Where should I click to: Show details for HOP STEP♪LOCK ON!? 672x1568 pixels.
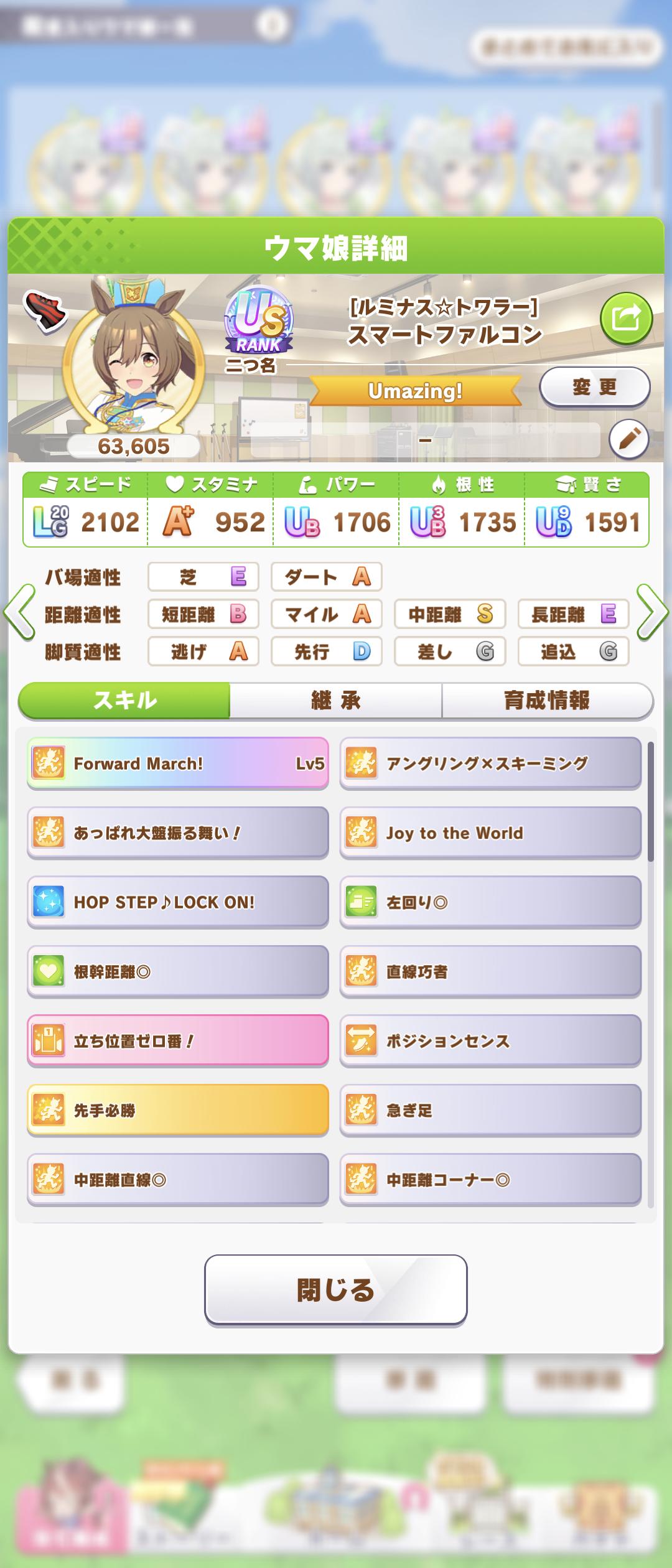pos(177,902)
